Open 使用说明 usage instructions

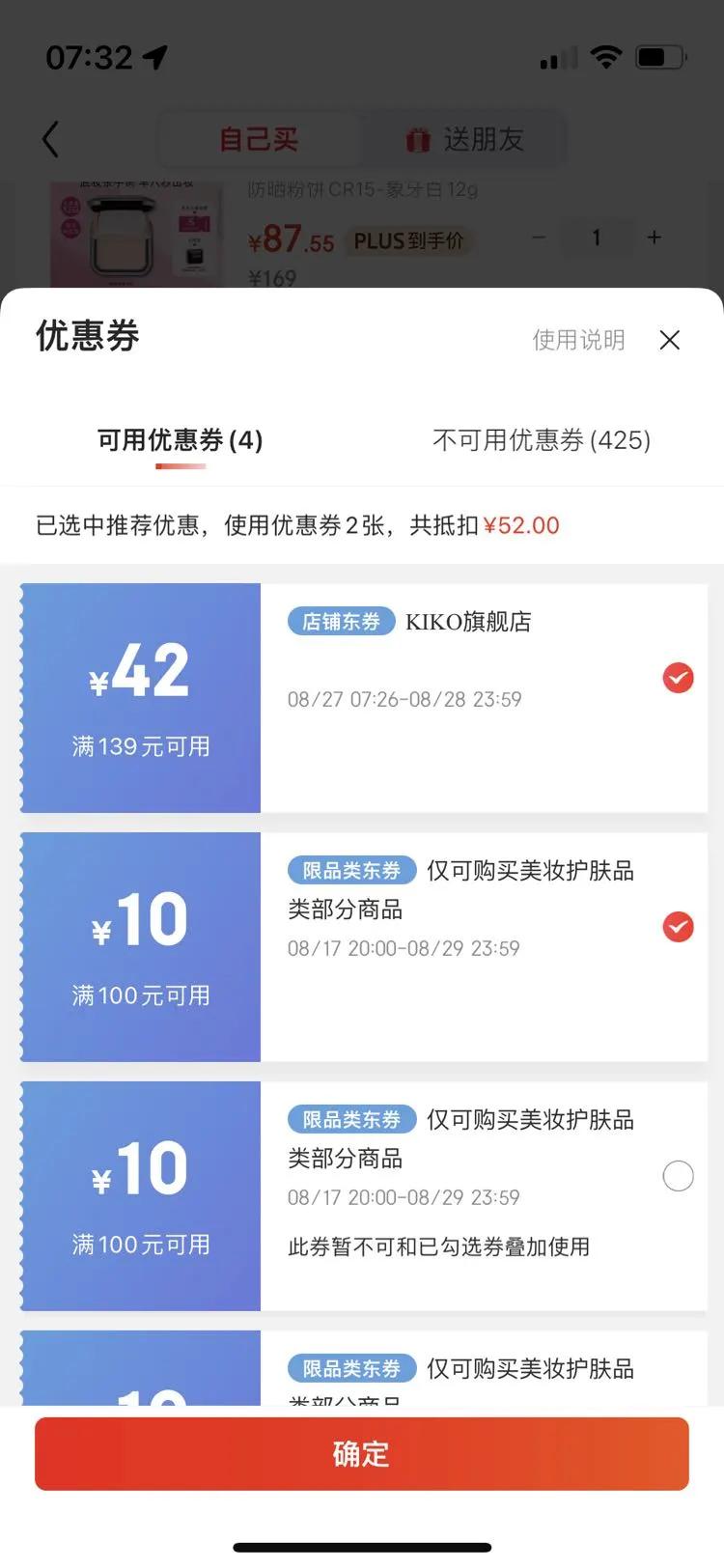(578, 340)
